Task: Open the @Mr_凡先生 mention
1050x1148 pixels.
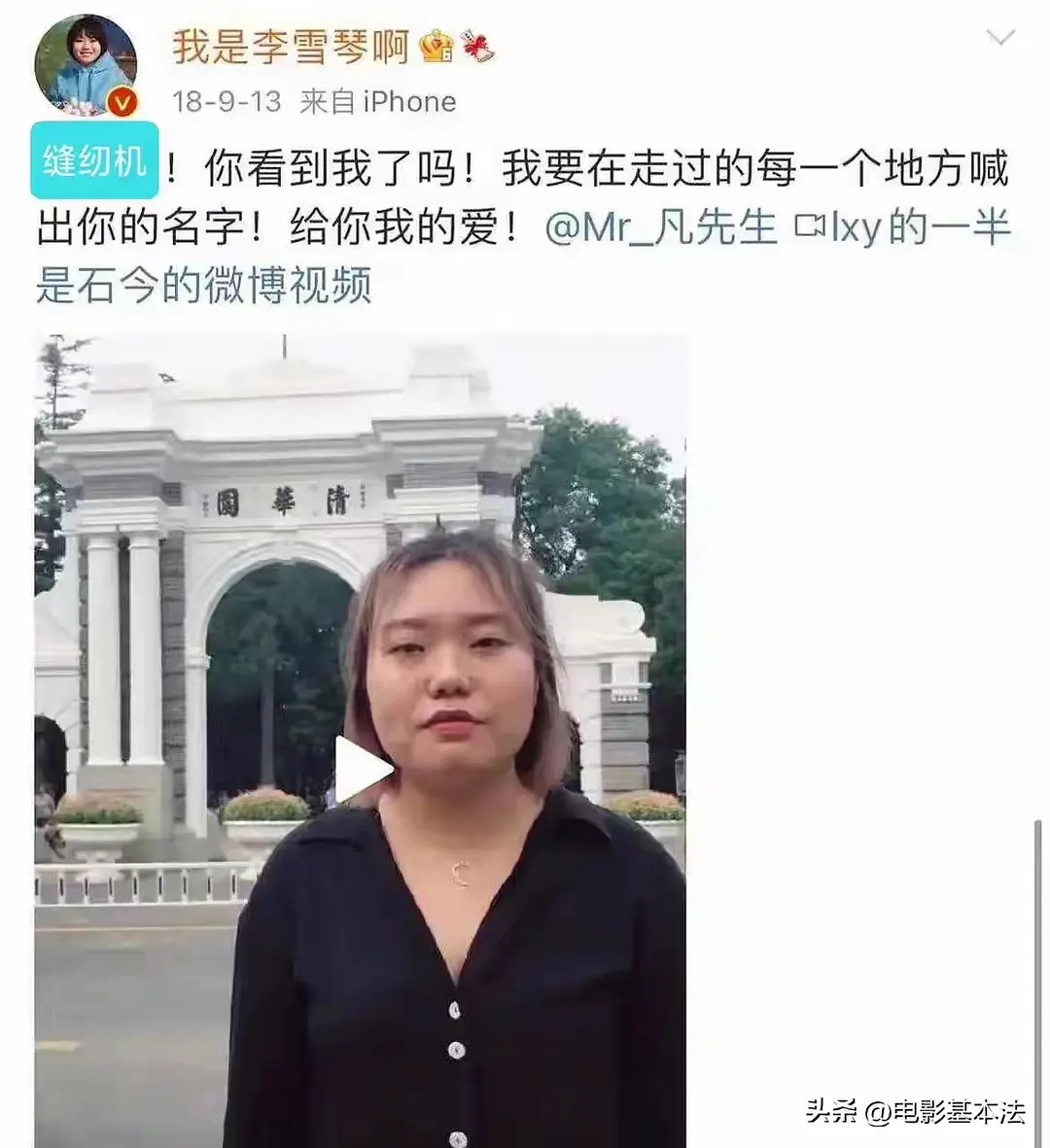Action: [660, 227]
